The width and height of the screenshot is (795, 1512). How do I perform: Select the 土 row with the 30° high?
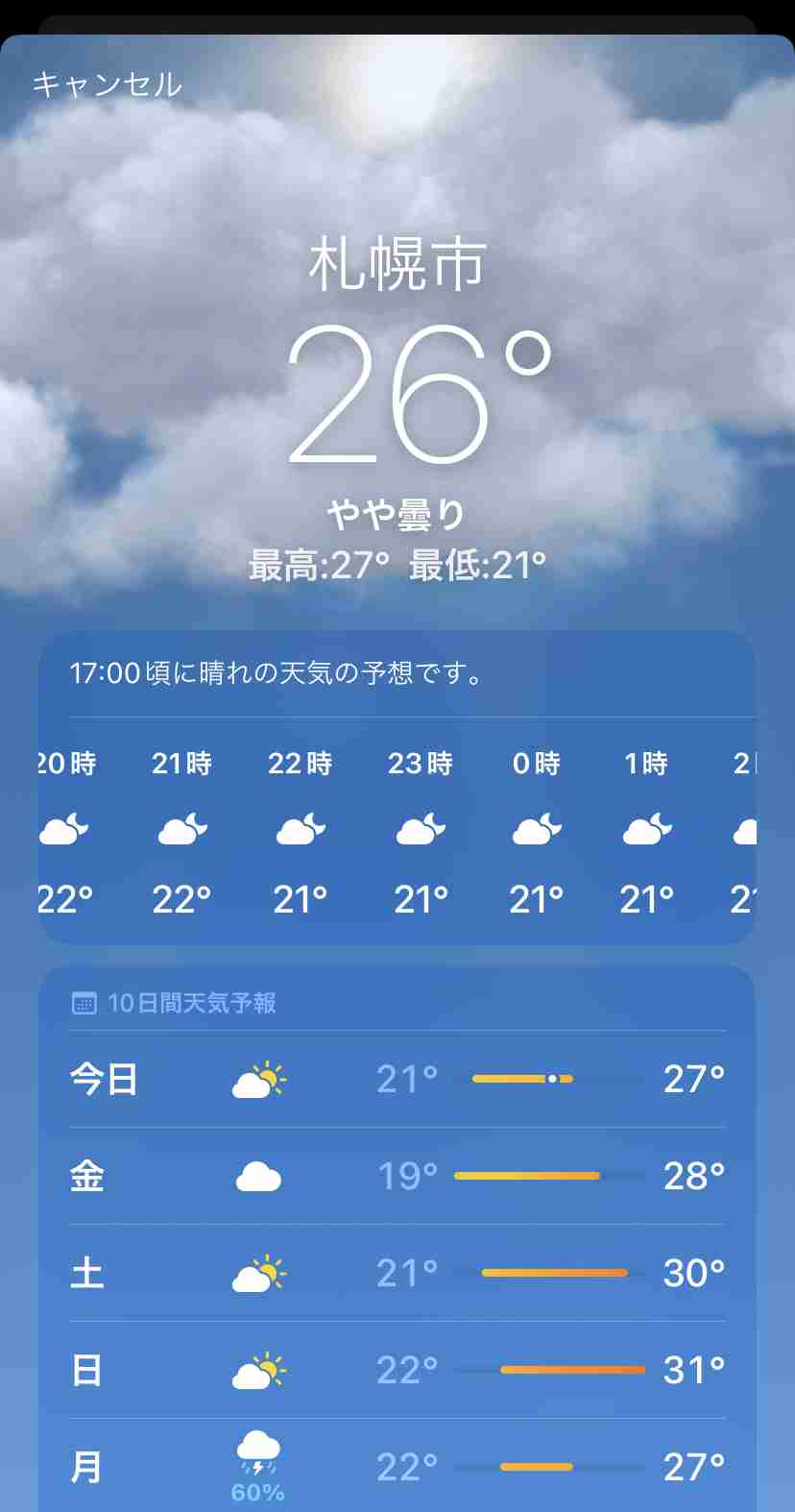[397, 1273]
